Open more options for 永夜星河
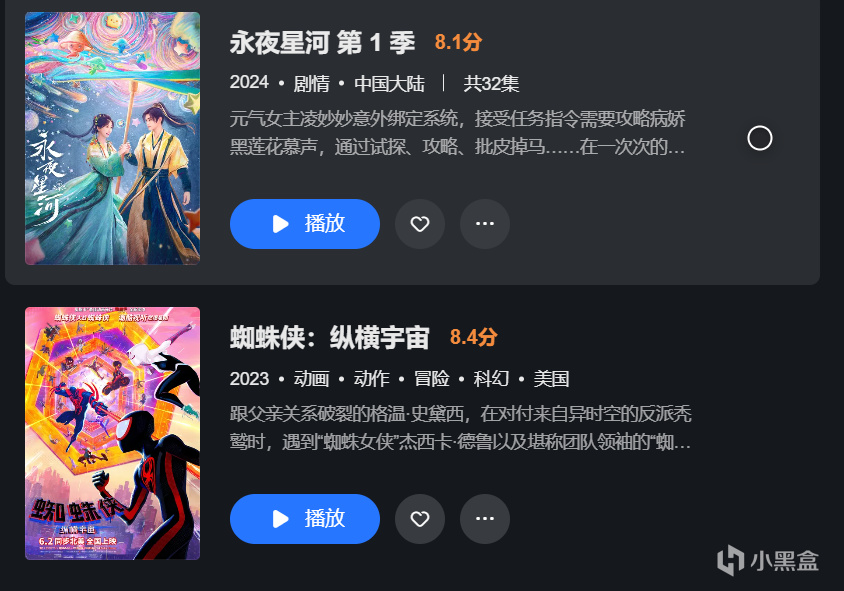 click(485, 224)
